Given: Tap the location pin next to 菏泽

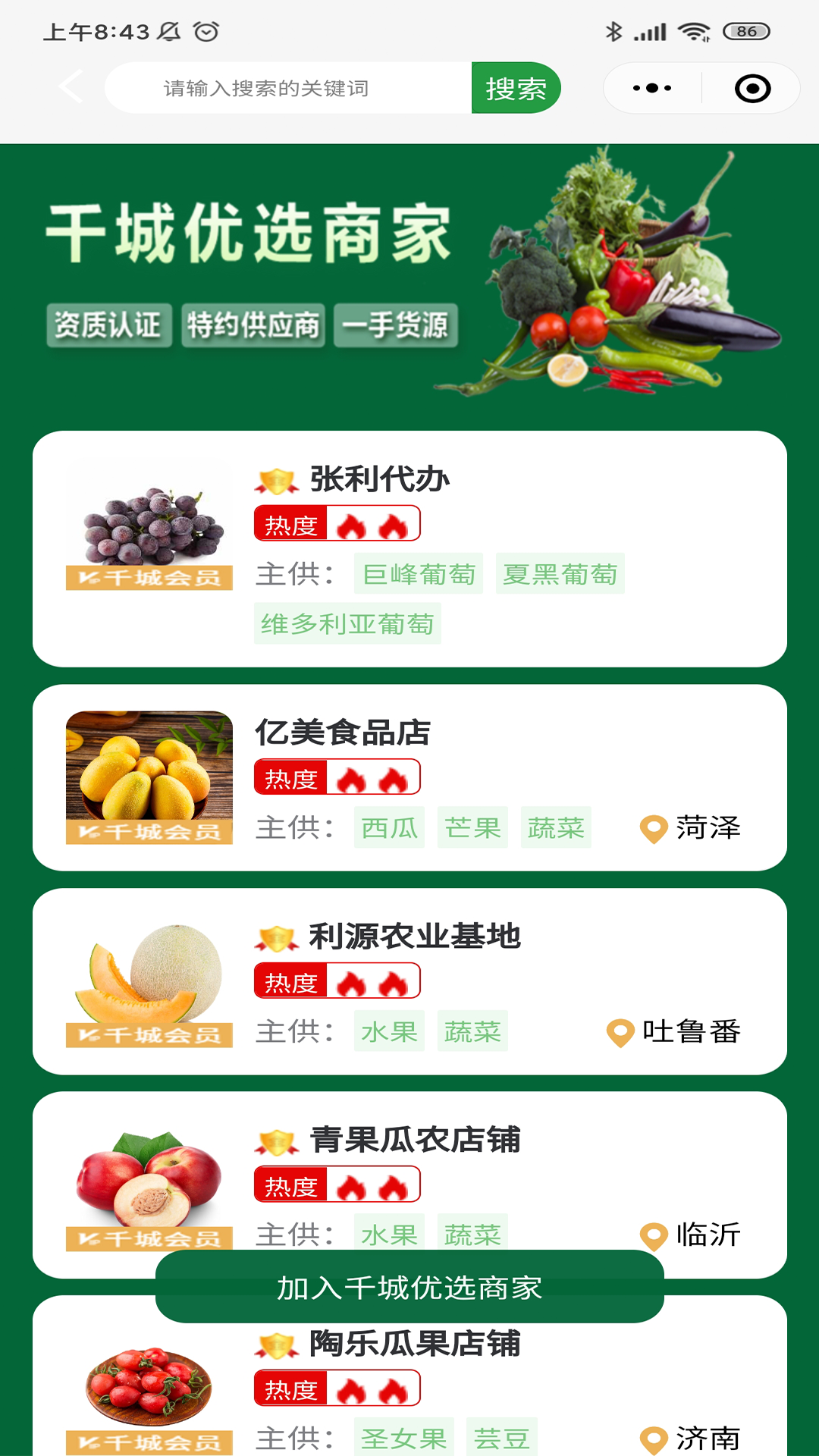Looking at the screenshot, I should click(x=652, y=830).
